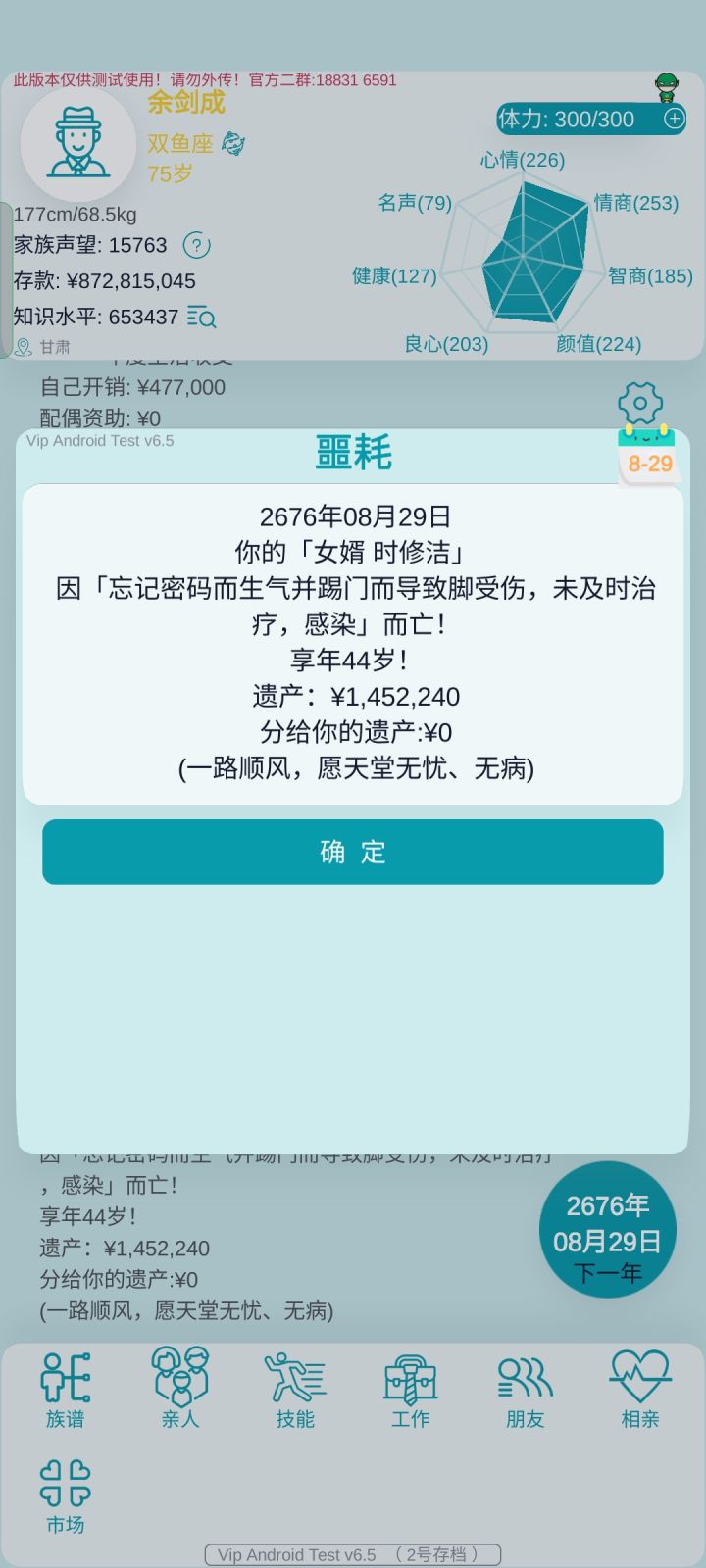Tap the family prestige question mark help
Viewport: 706px width, 1568px height.
(x=198, y=245)
